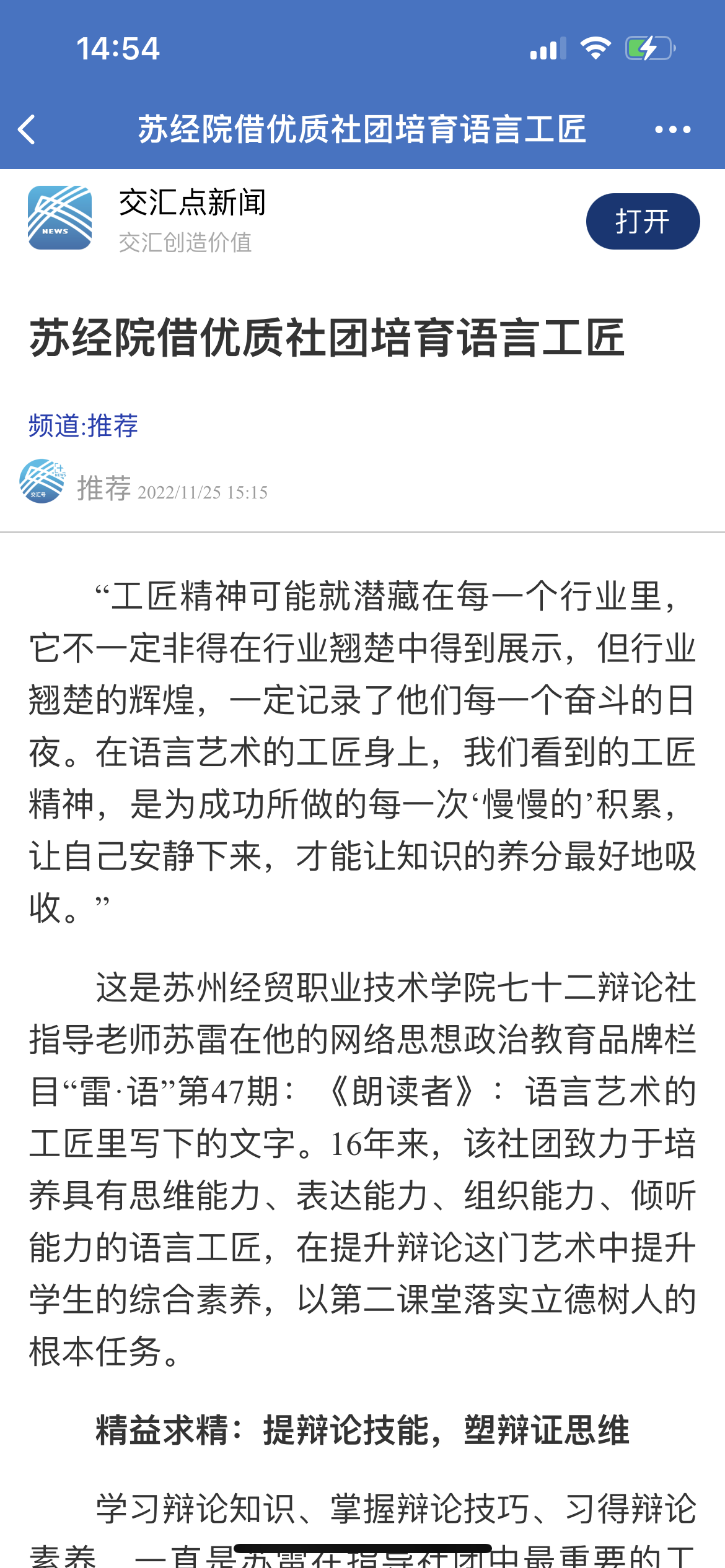Go back using the top-left arrow
Viewport: 725px width, 1568px height.
(27, 129)
